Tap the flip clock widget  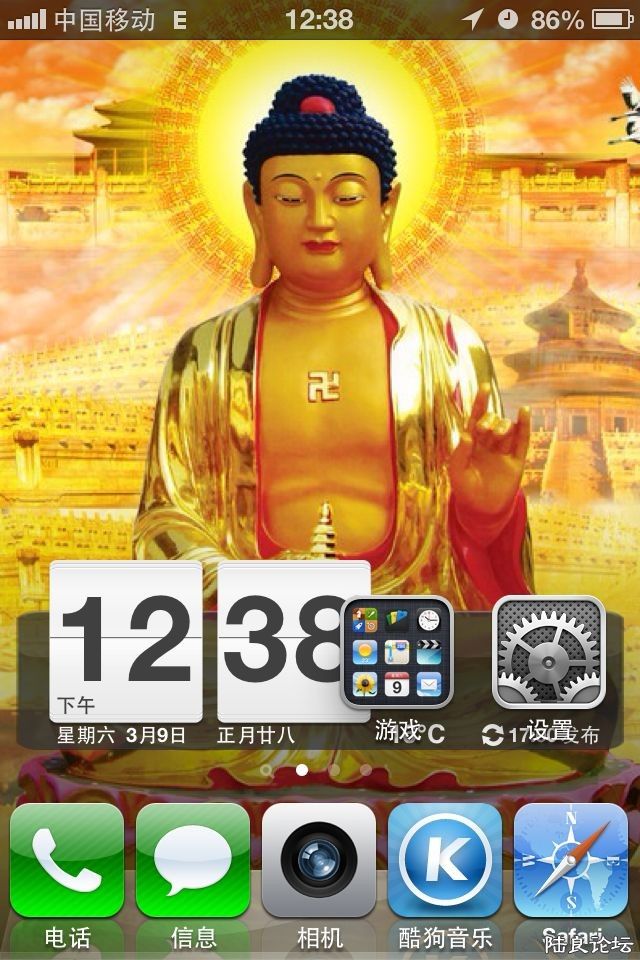point(200,642)
